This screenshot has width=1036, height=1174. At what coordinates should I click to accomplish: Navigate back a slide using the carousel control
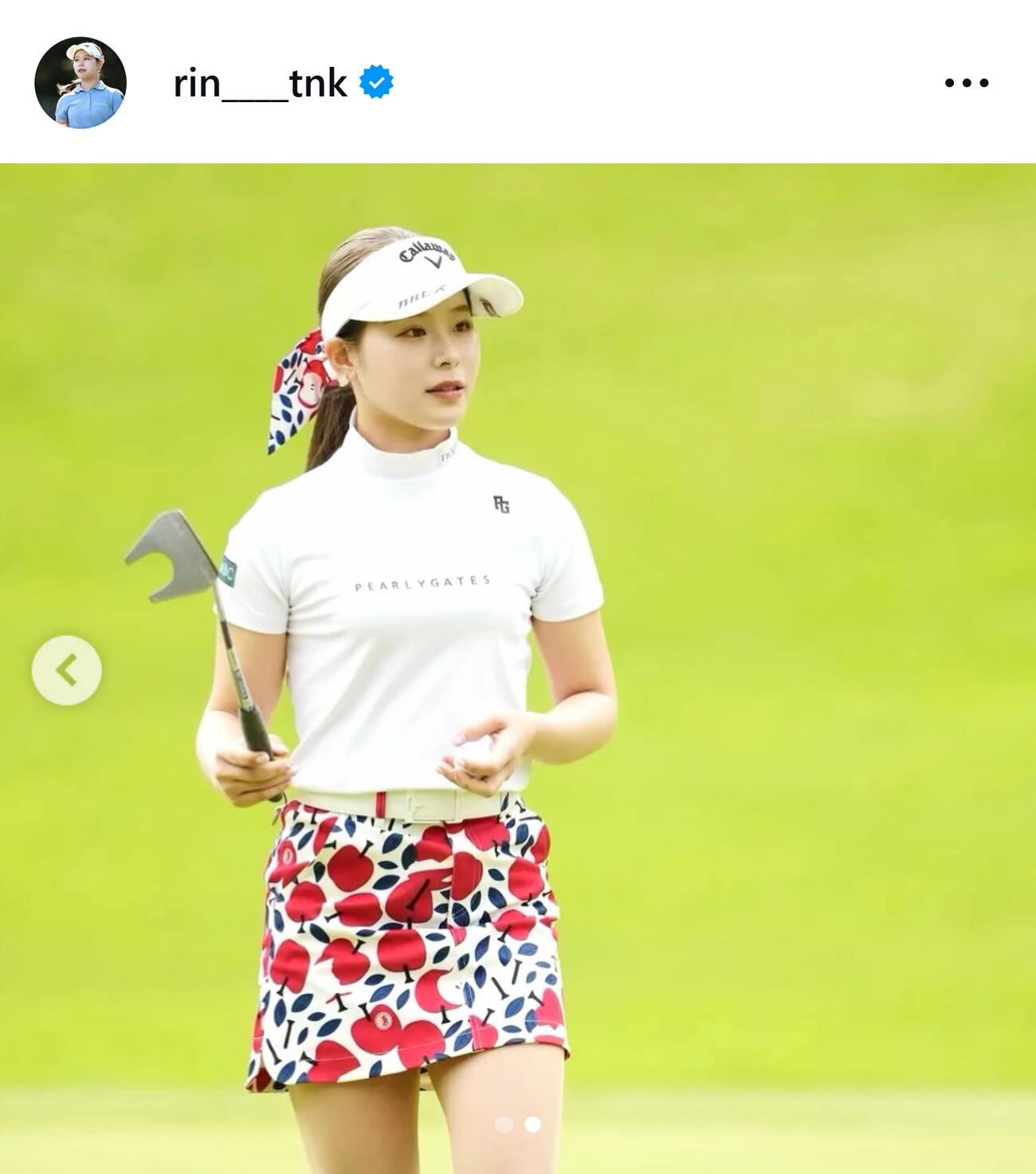point(69,670)
